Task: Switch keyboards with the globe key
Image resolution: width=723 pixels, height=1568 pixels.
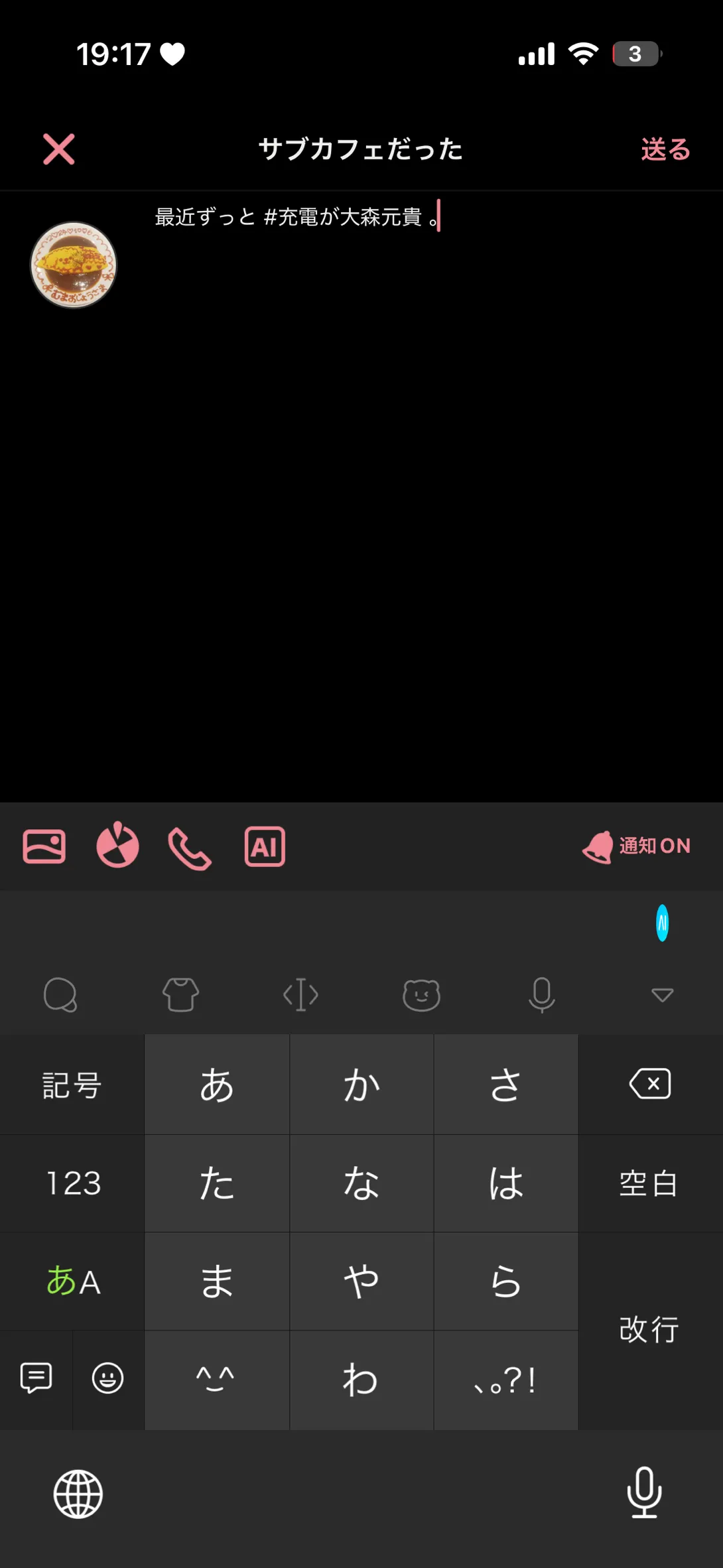Action: click(x=78, y=1494)
